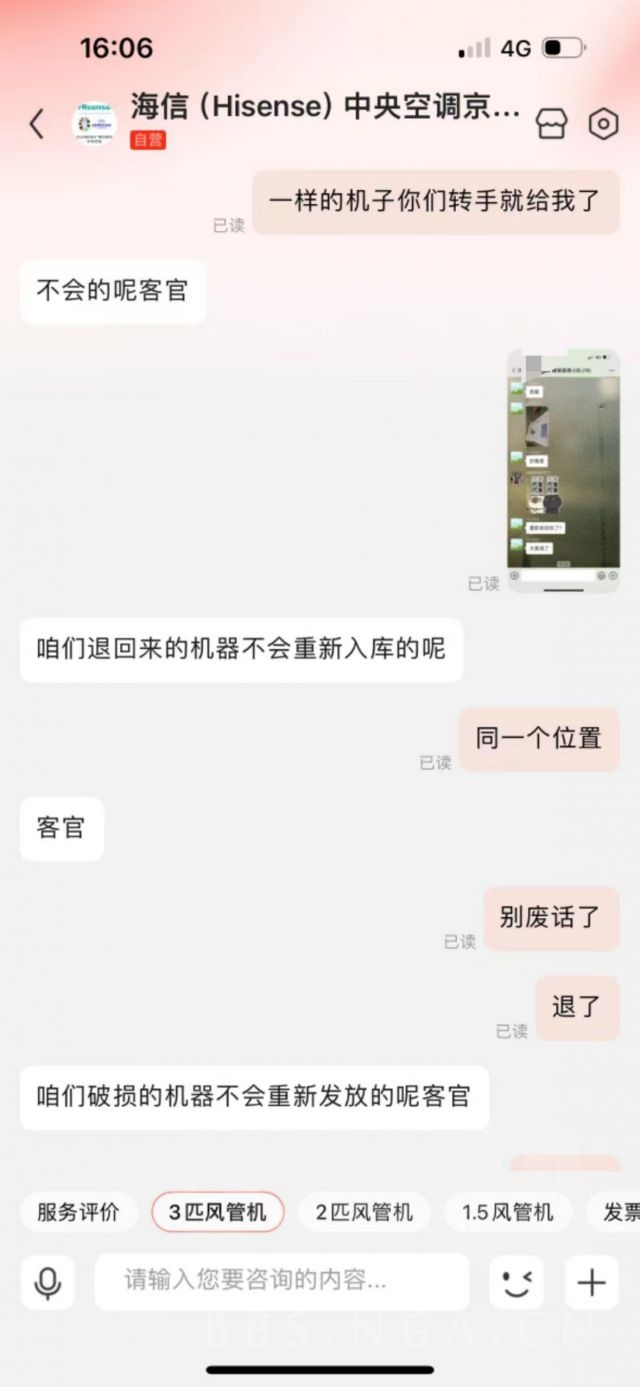This screenshot has width=640, height=1387.
Task: Open the store shop icon in header
Action: pos(552,124)
